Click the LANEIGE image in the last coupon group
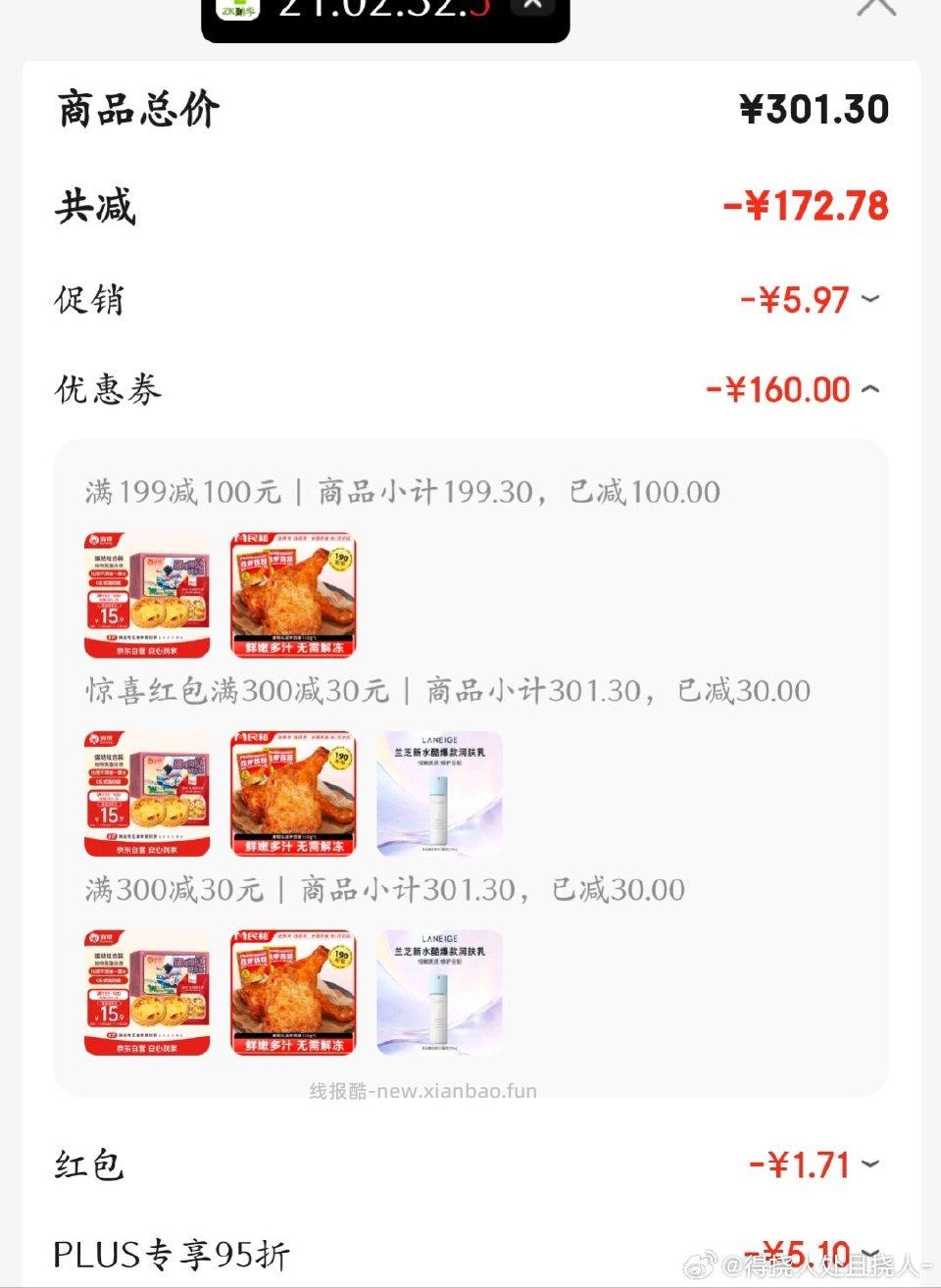Screen dimensions: 941x1288 (x=439, y=993)
